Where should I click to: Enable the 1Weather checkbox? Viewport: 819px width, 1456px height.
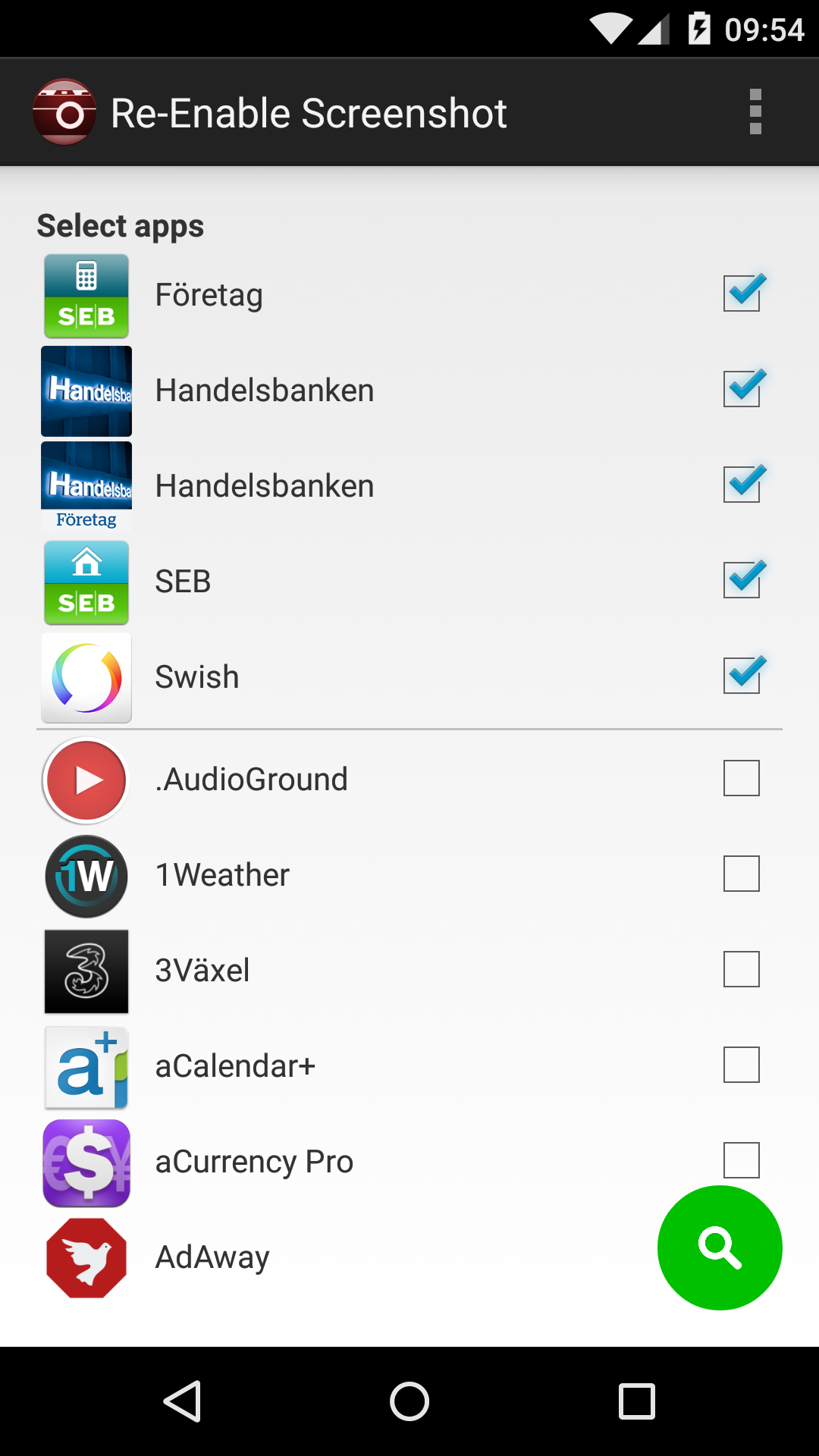[742, 874]
